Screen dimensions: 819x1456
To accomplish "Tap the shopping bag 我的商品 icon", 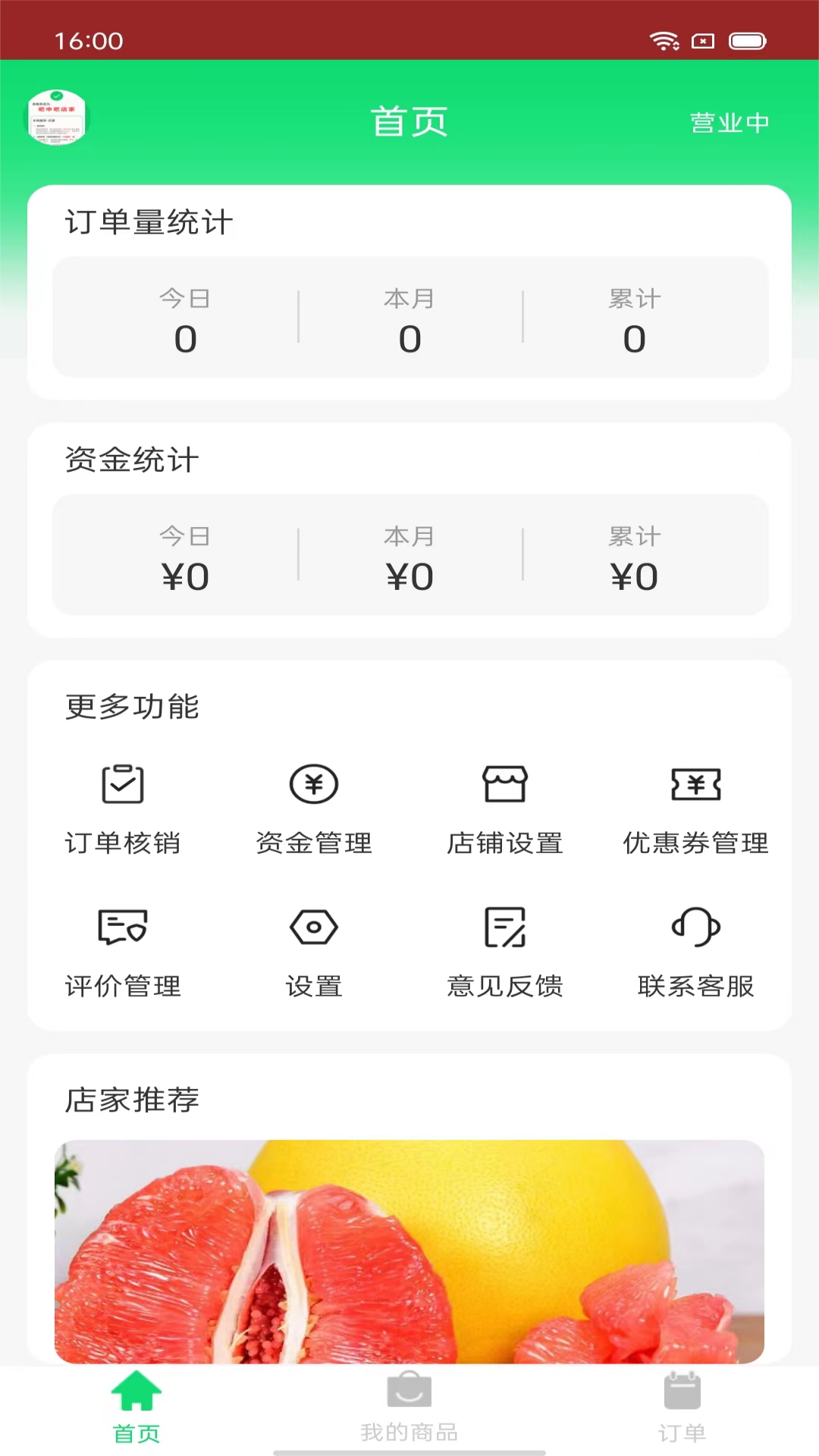I will coord(409,1389).
